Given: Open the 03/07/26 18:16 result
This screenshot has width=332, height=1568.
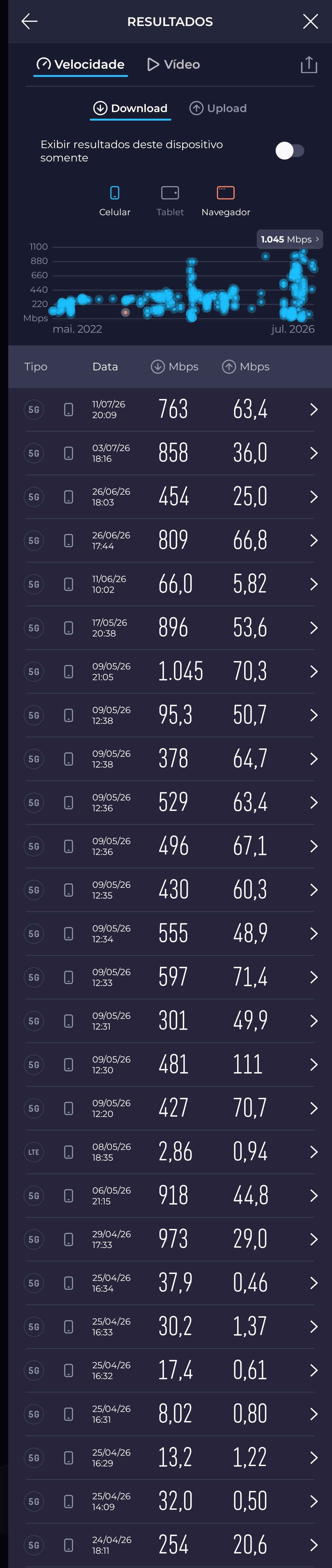Looking at the screenshot, I should 170,454.
